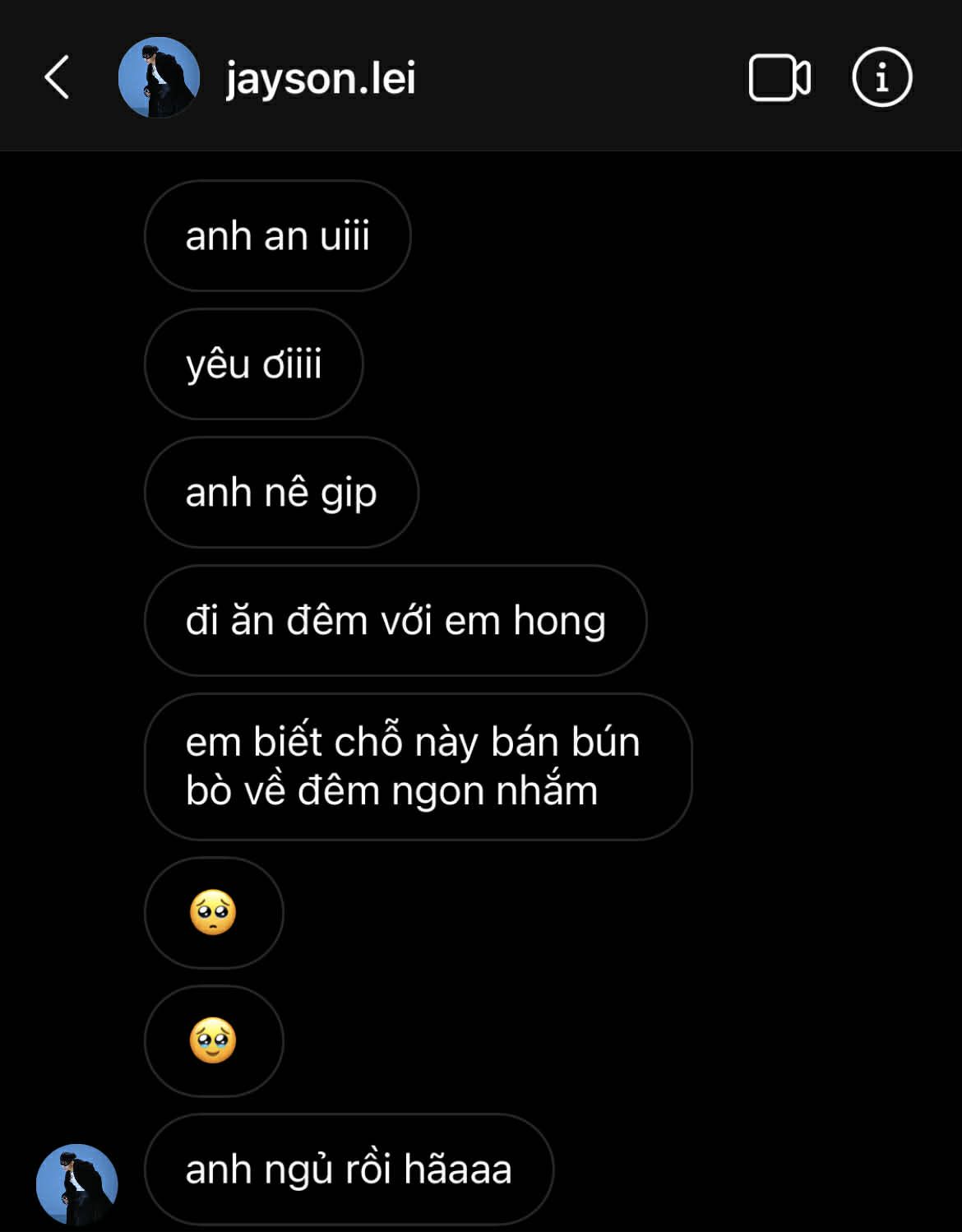
Task: Open conversation details info icon
Action: (x=881, y=77)
